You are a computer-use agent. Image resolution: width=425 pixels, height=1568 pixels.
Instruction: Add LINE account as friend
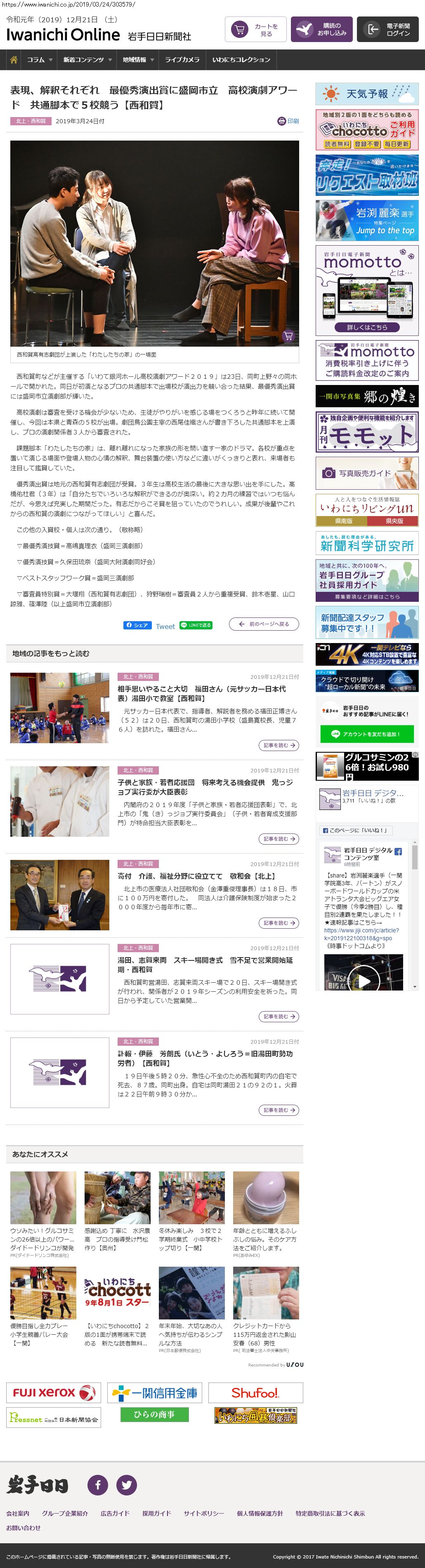366,734
